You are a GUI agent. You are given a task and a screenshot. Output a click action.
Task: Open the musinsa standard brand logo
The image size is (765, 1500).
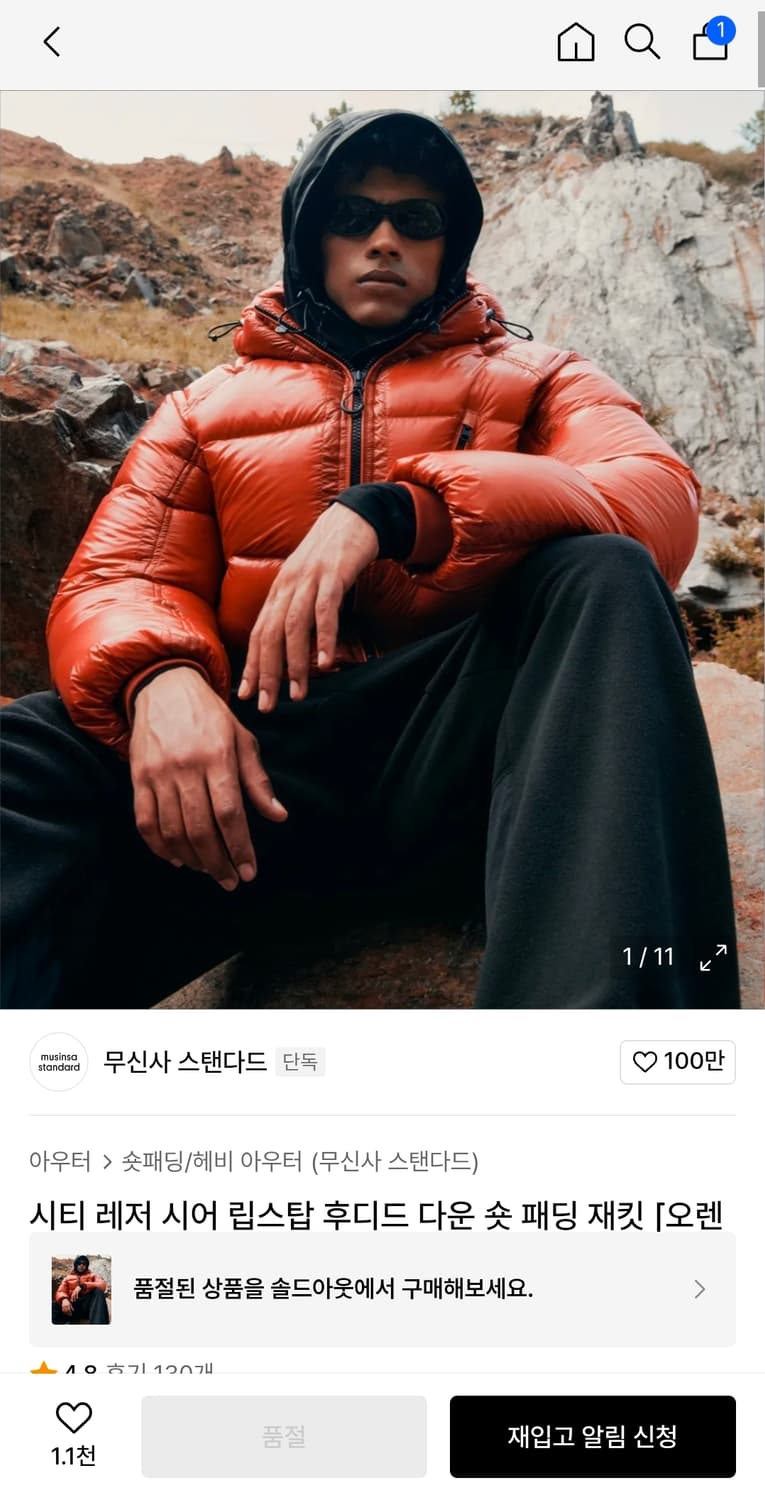[58, 1063]
